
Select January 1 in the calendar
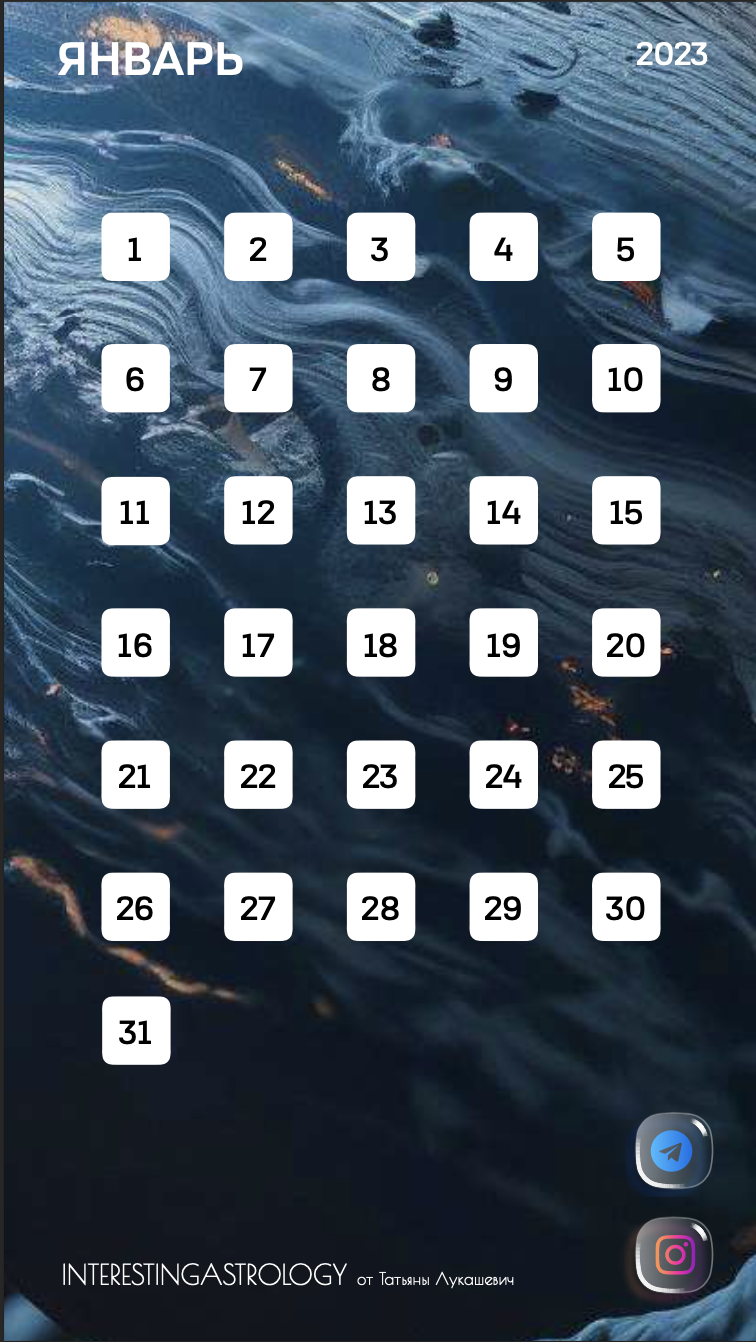[x=135, y=247]
